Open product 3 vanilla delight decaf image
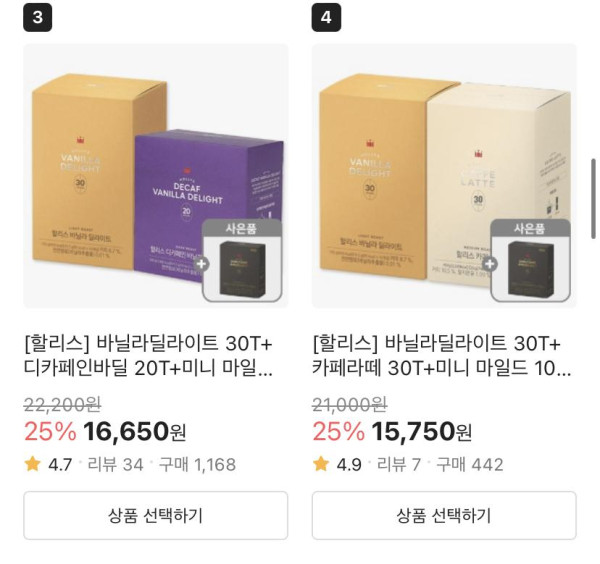The width and height of the screenshot is (600, 564). [155, 175]
